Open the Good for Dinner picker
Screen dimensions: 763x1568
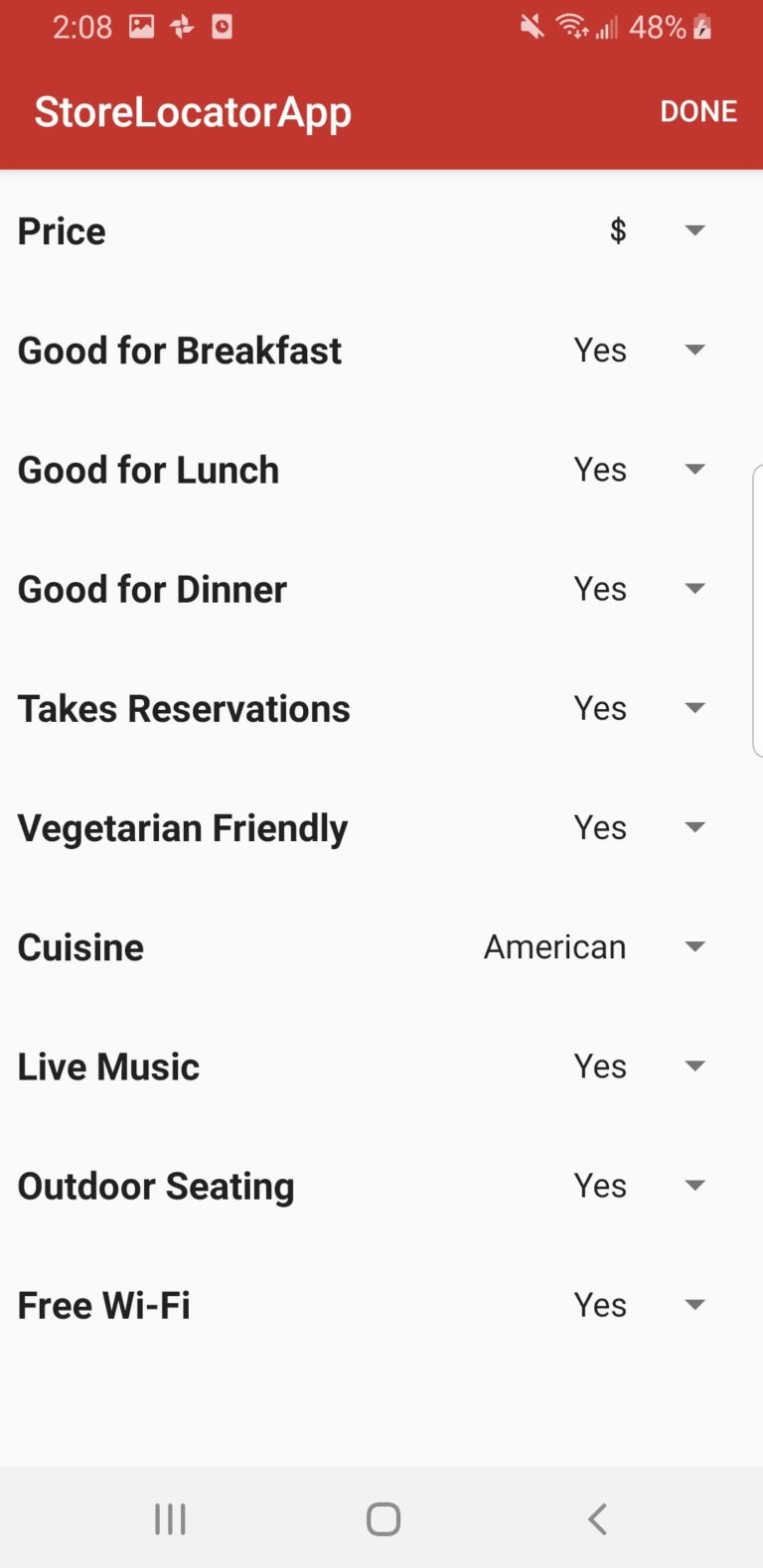coord(639,589)
